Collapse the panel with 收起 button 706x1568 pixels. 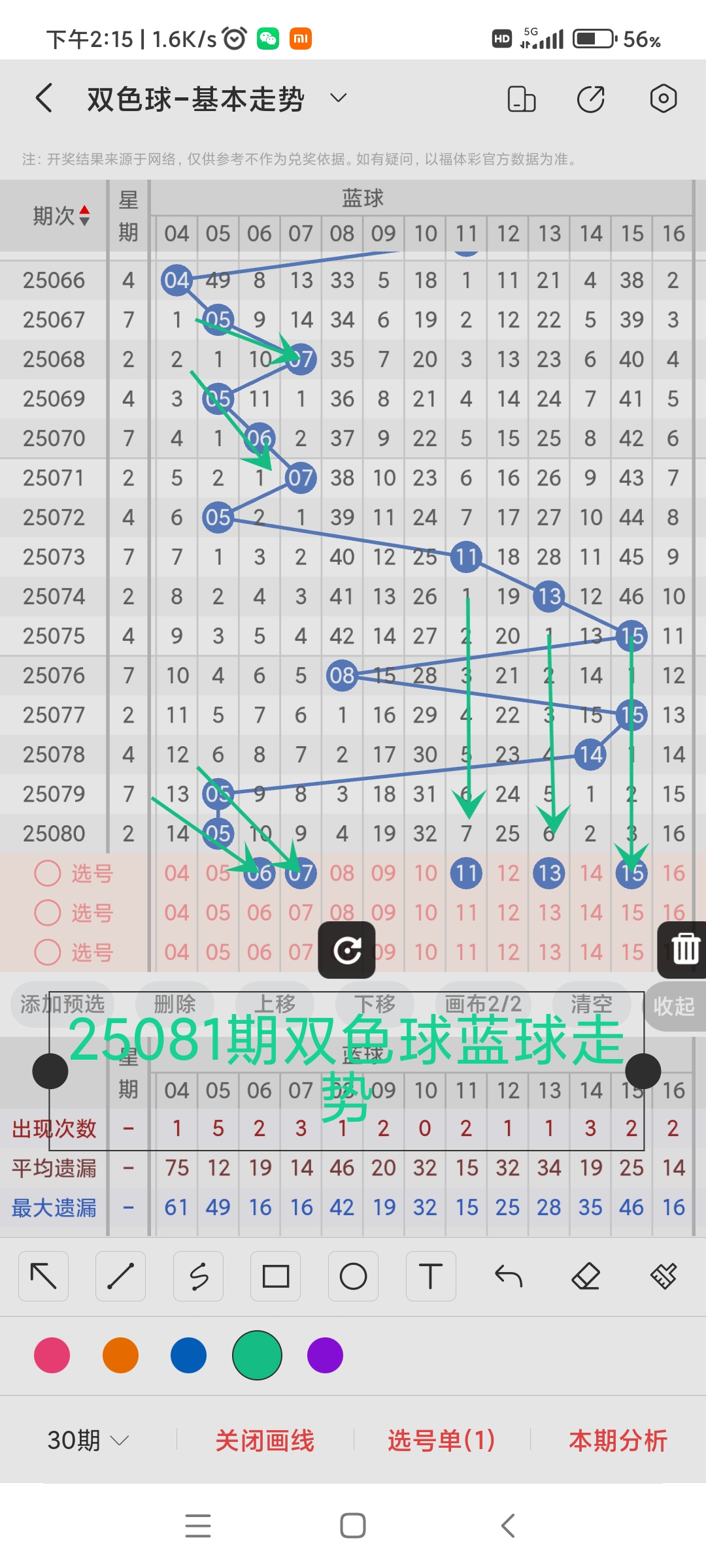pos(675,1006)
